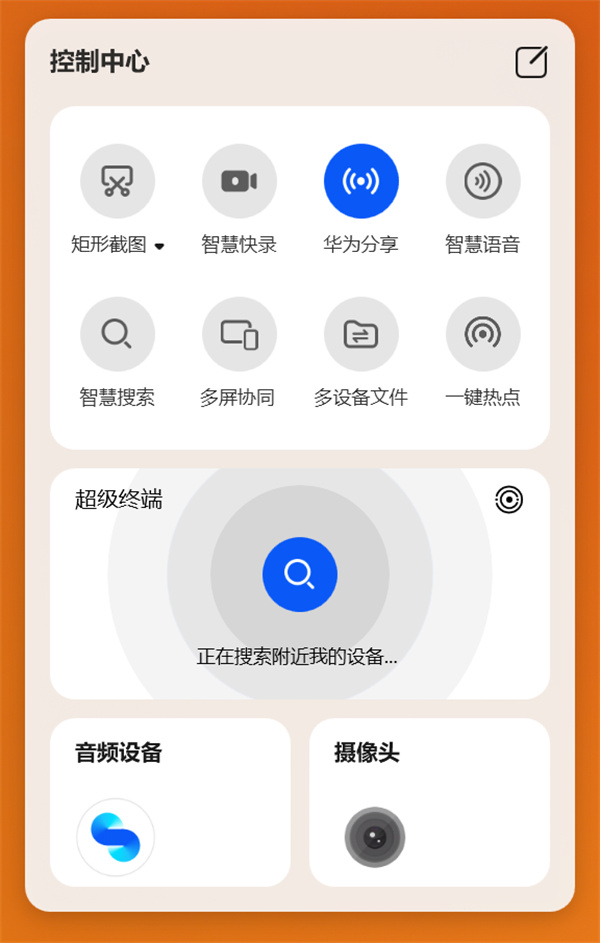Turn on 一键热点
Image resolution: width=600 pixels, height=943 pixels.
pyautogui.click(x=483, y=334)
